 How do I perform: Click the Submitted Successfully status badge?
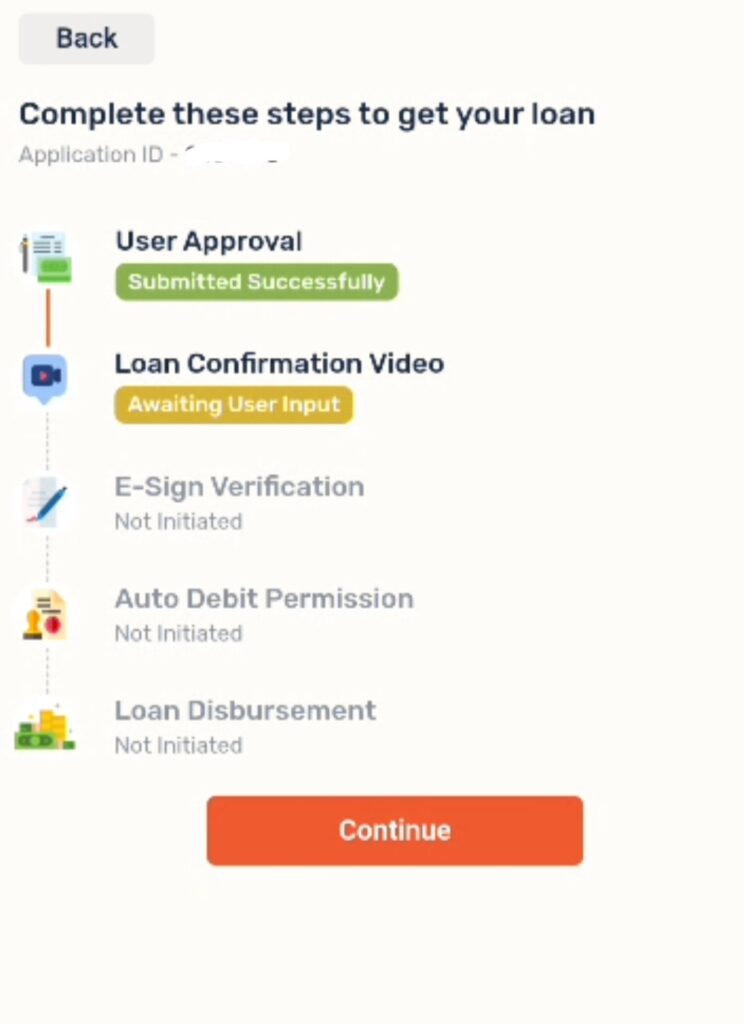[x=256, y=281]
